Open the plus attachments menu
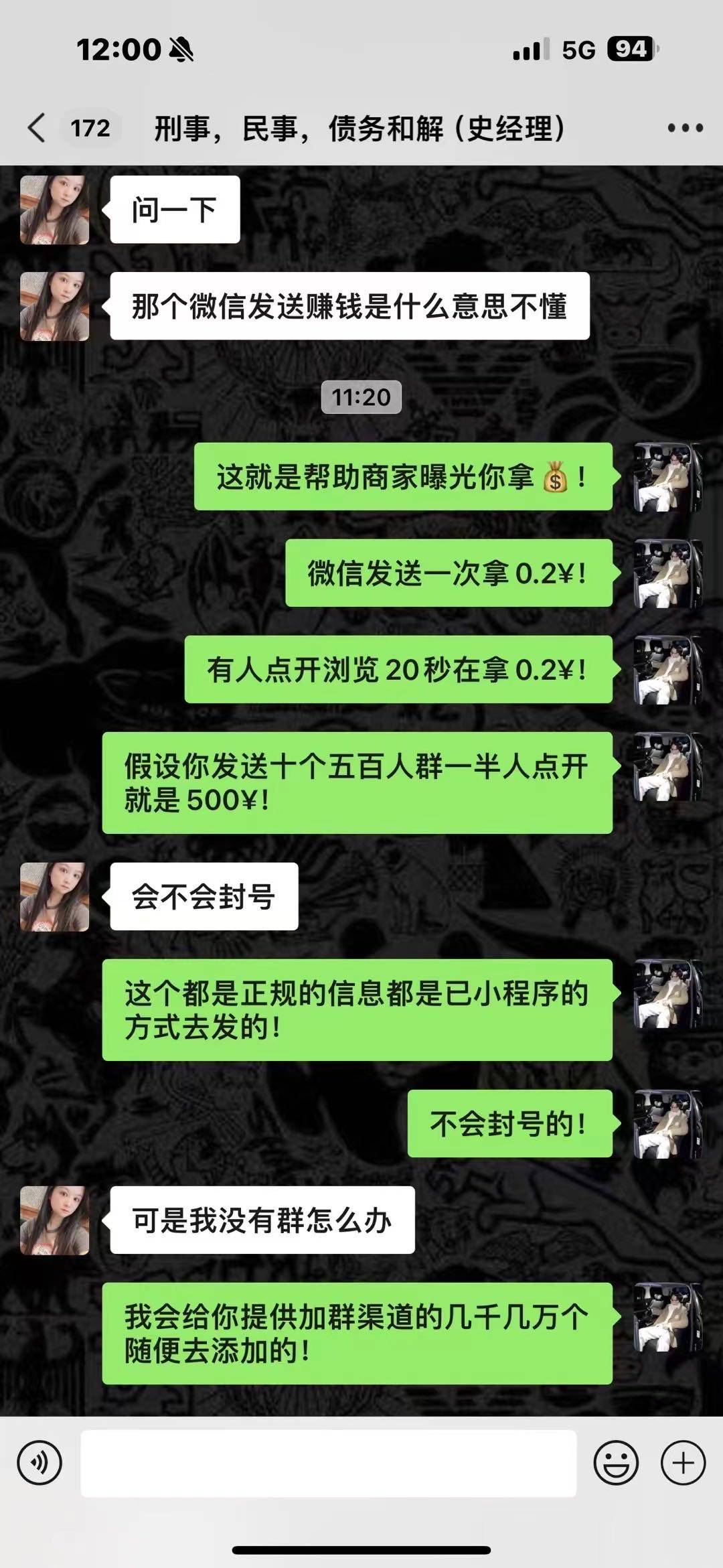The width and height of the screenshot is (723, 1568). click(683, 1463)
